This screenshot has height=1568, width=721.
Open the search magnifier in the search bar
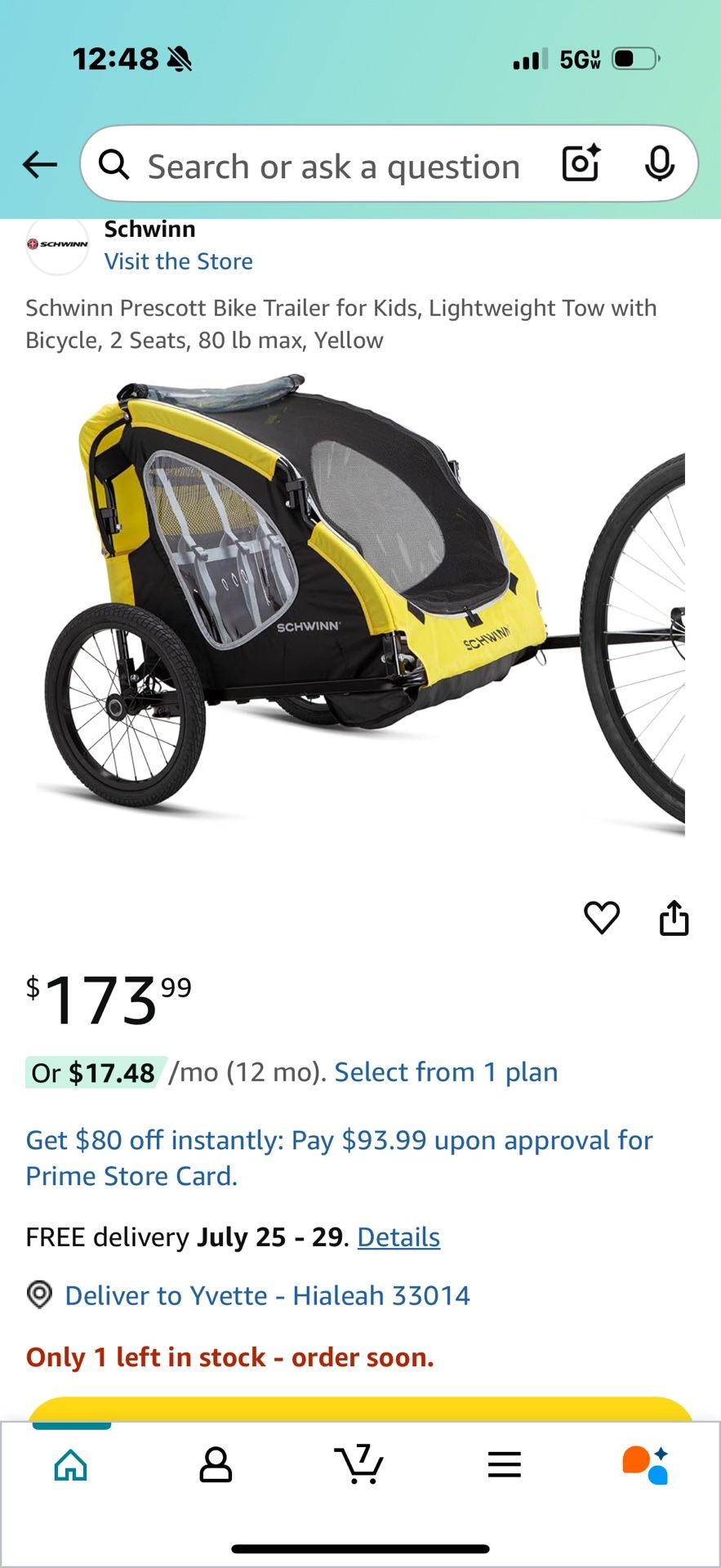click(115, 164)
